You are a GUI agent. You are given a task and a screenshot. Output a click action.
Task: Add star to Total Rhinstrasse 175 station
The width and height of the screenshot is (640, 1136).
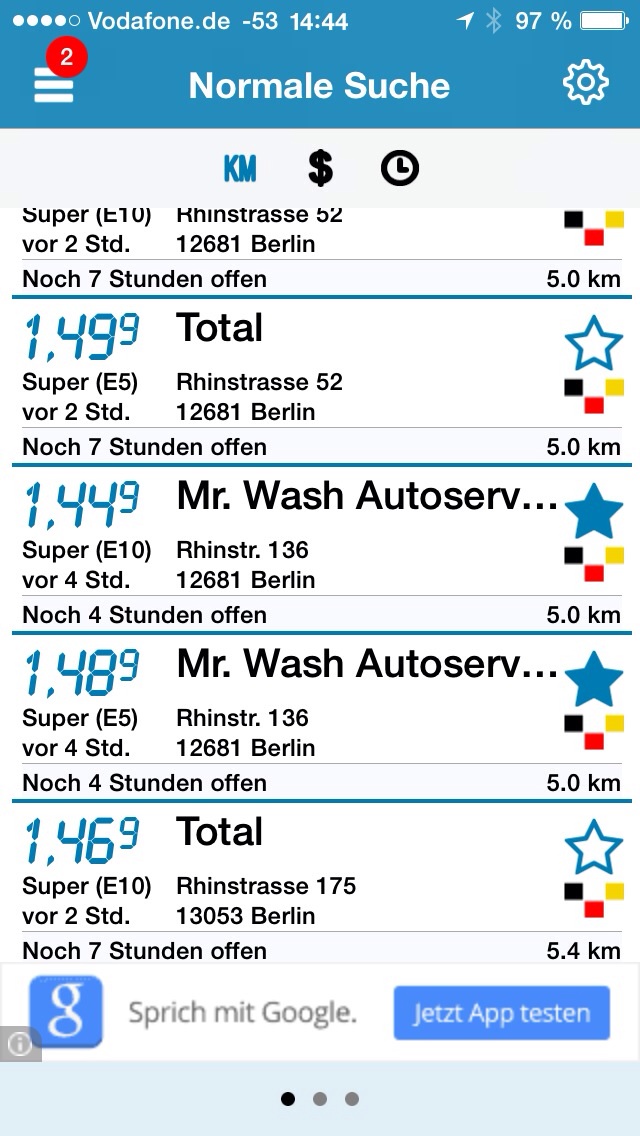point(594,847)
